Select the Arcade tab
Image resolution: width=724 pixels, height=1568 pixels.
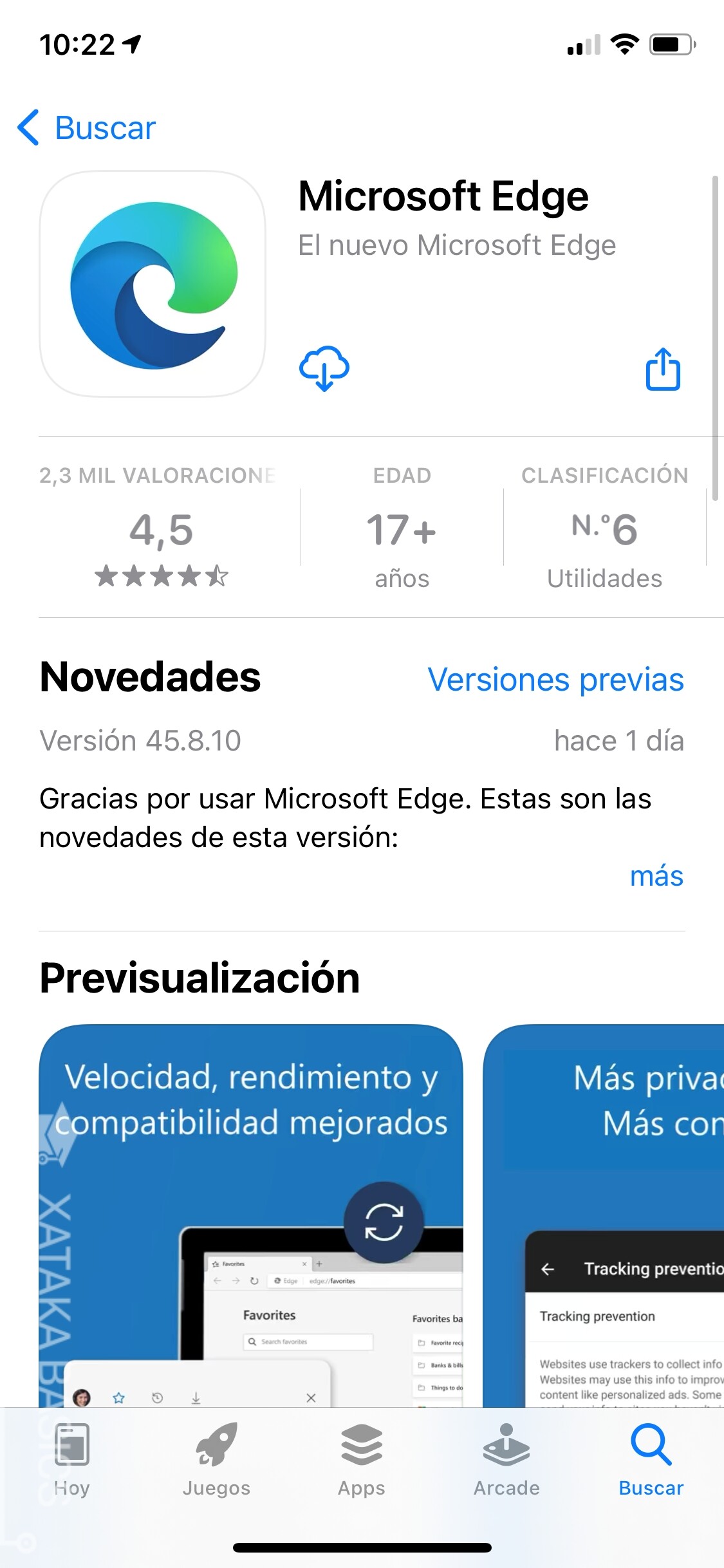[x=506, y=1474]
